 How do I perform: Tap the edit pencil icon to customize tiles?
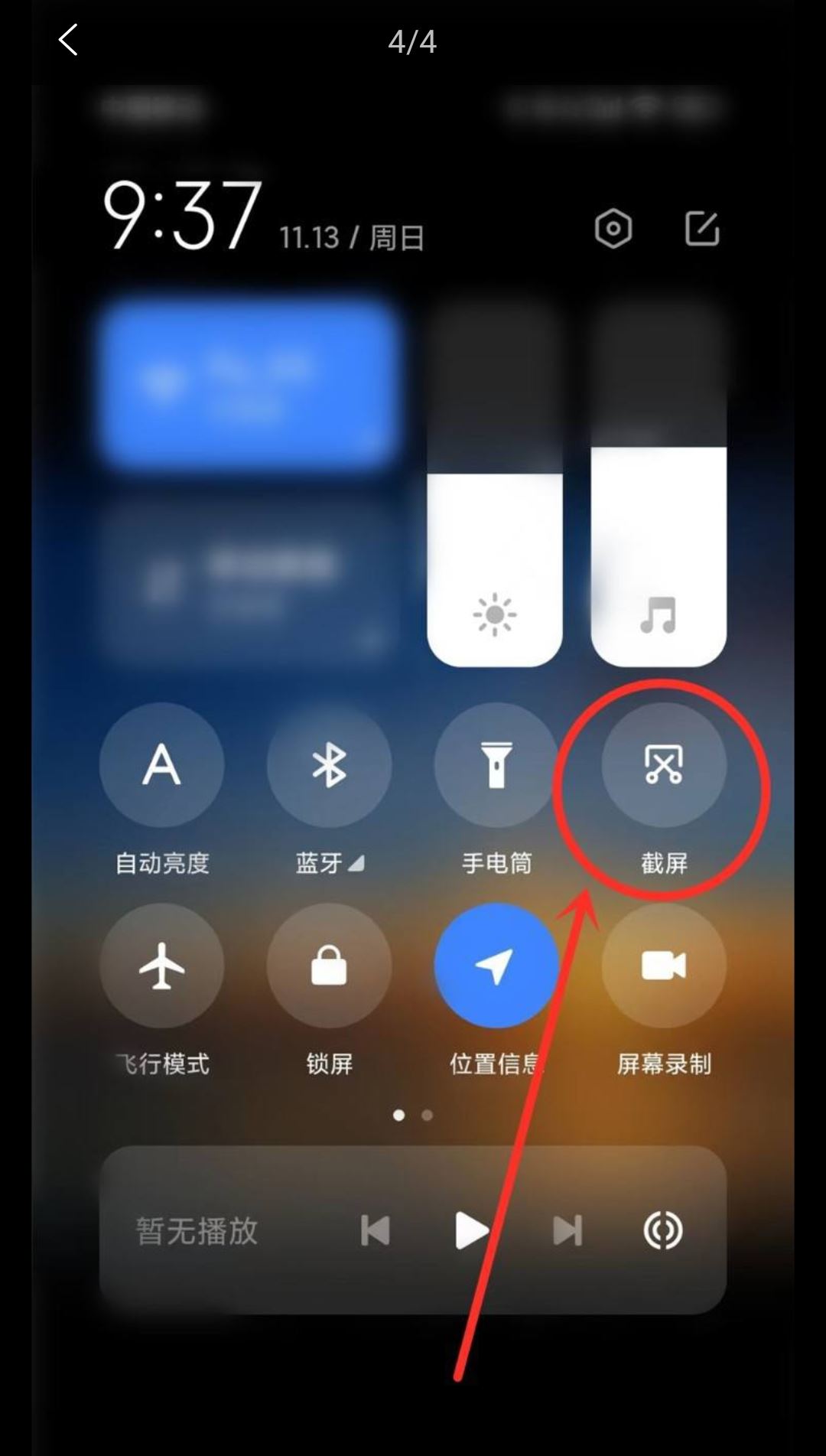pyautogui.click(x=703, y=227)
